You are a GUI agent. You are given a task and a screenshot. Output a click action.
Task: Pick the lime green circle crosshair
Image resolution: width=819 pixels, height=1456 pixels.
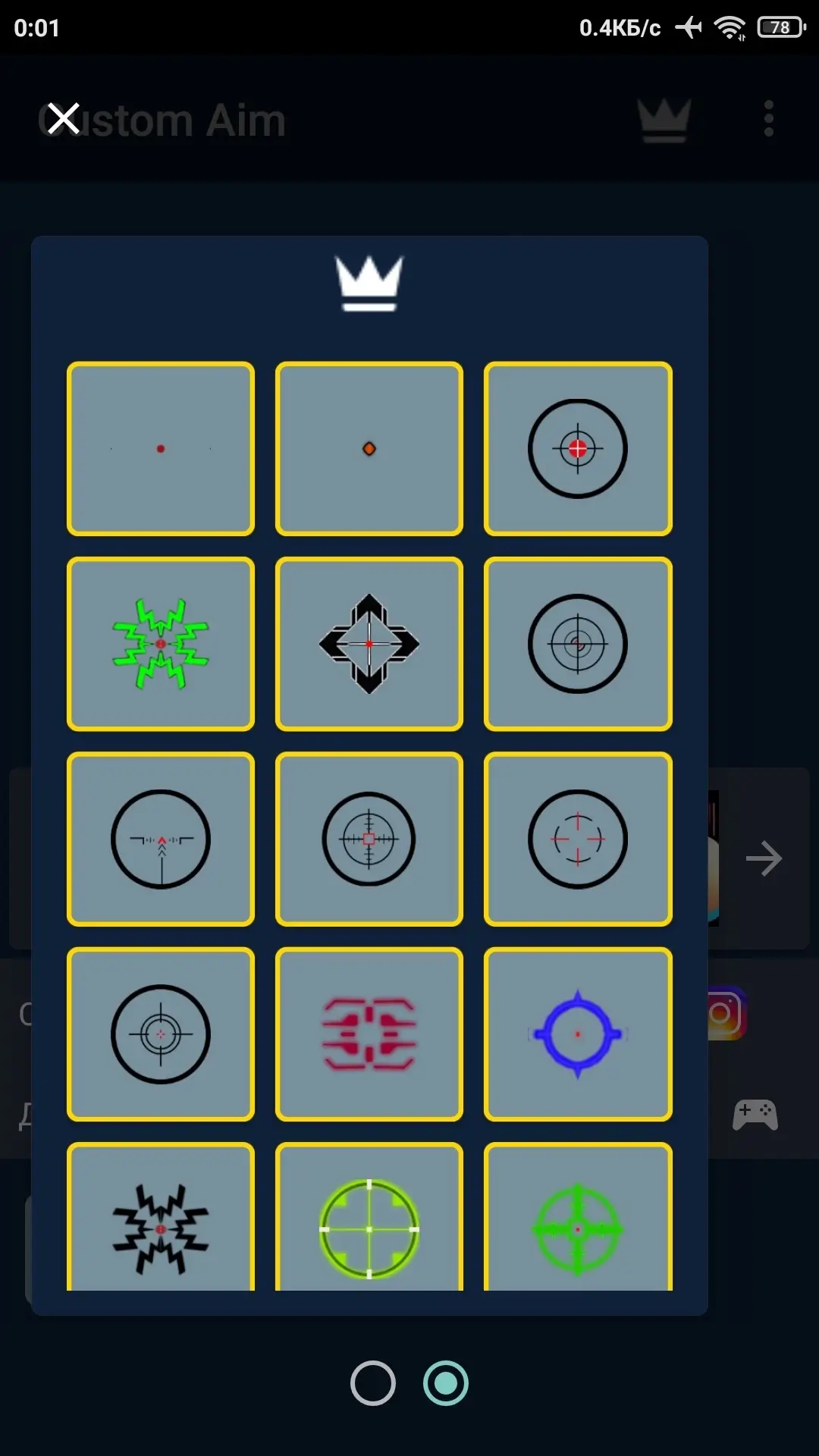click(369, 1217)
